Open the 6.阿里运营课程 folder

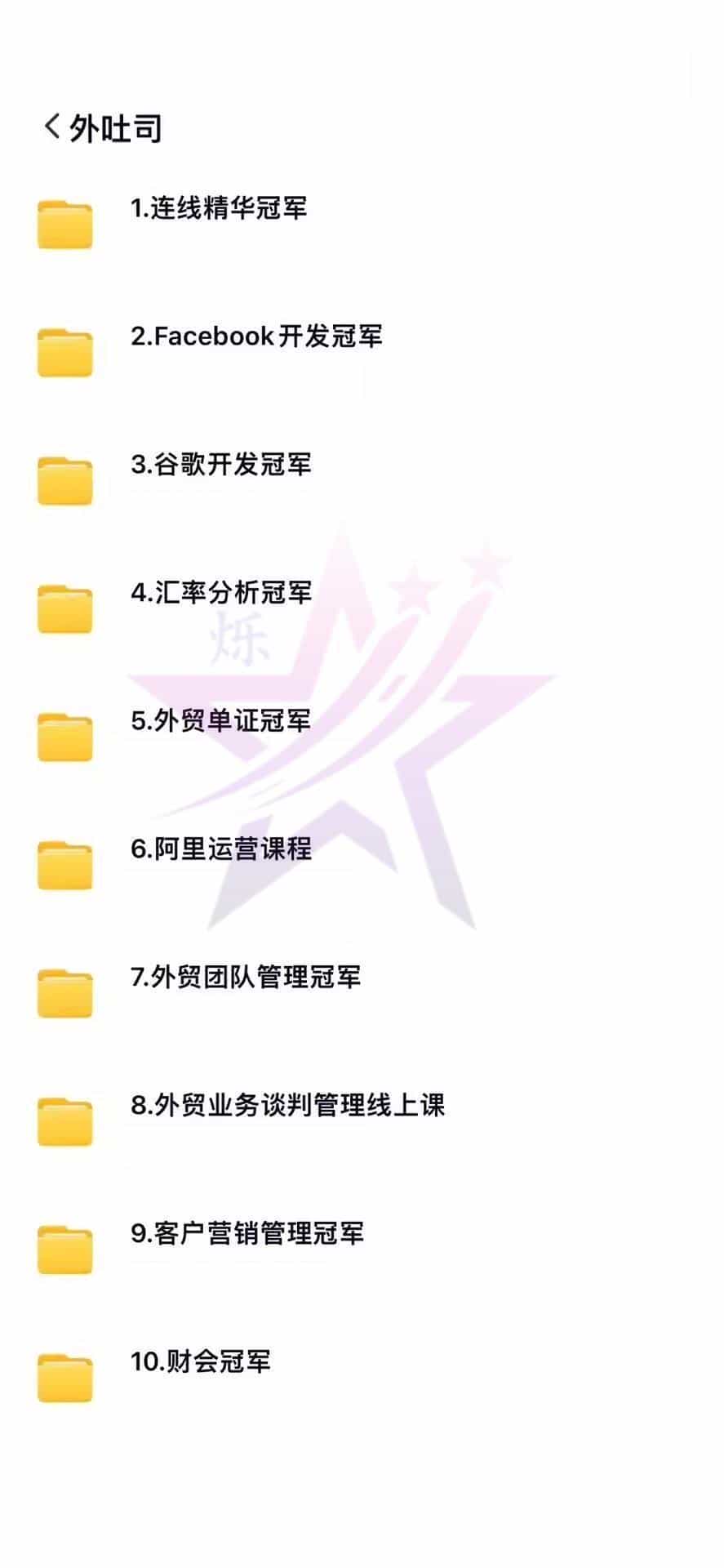coord(220,849)
